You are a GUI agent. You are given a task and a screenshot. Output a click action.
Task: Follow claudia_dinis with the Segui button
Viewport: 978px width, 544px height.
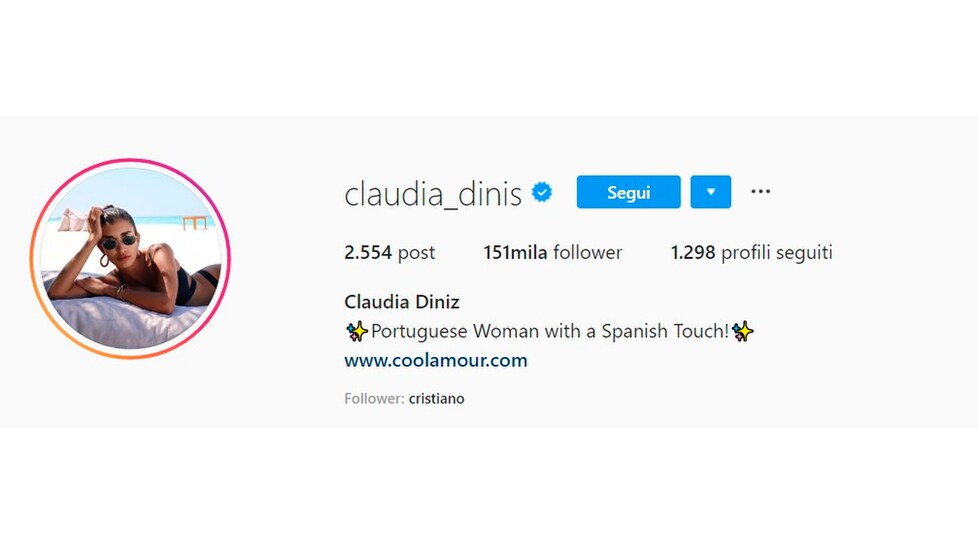point(628,192)
